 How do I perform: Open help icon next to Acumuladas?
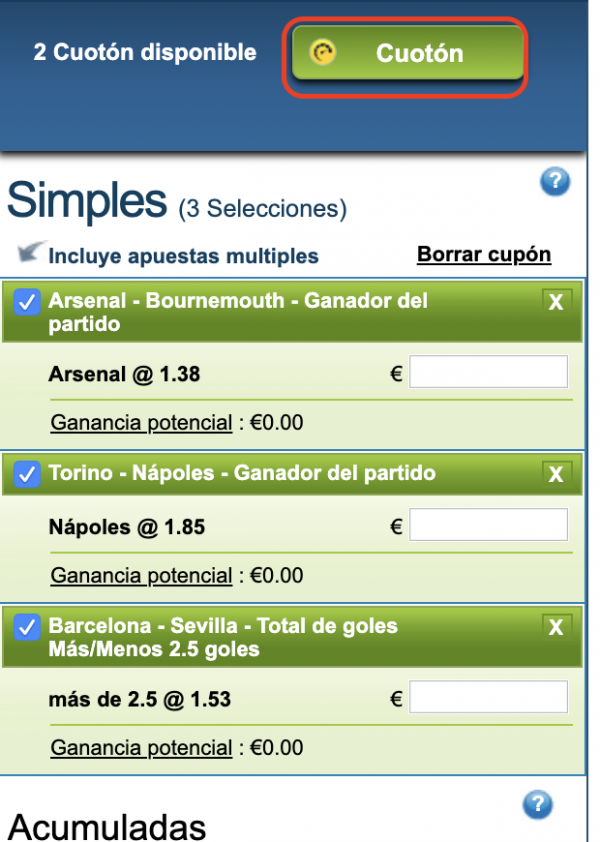(537, 804)
